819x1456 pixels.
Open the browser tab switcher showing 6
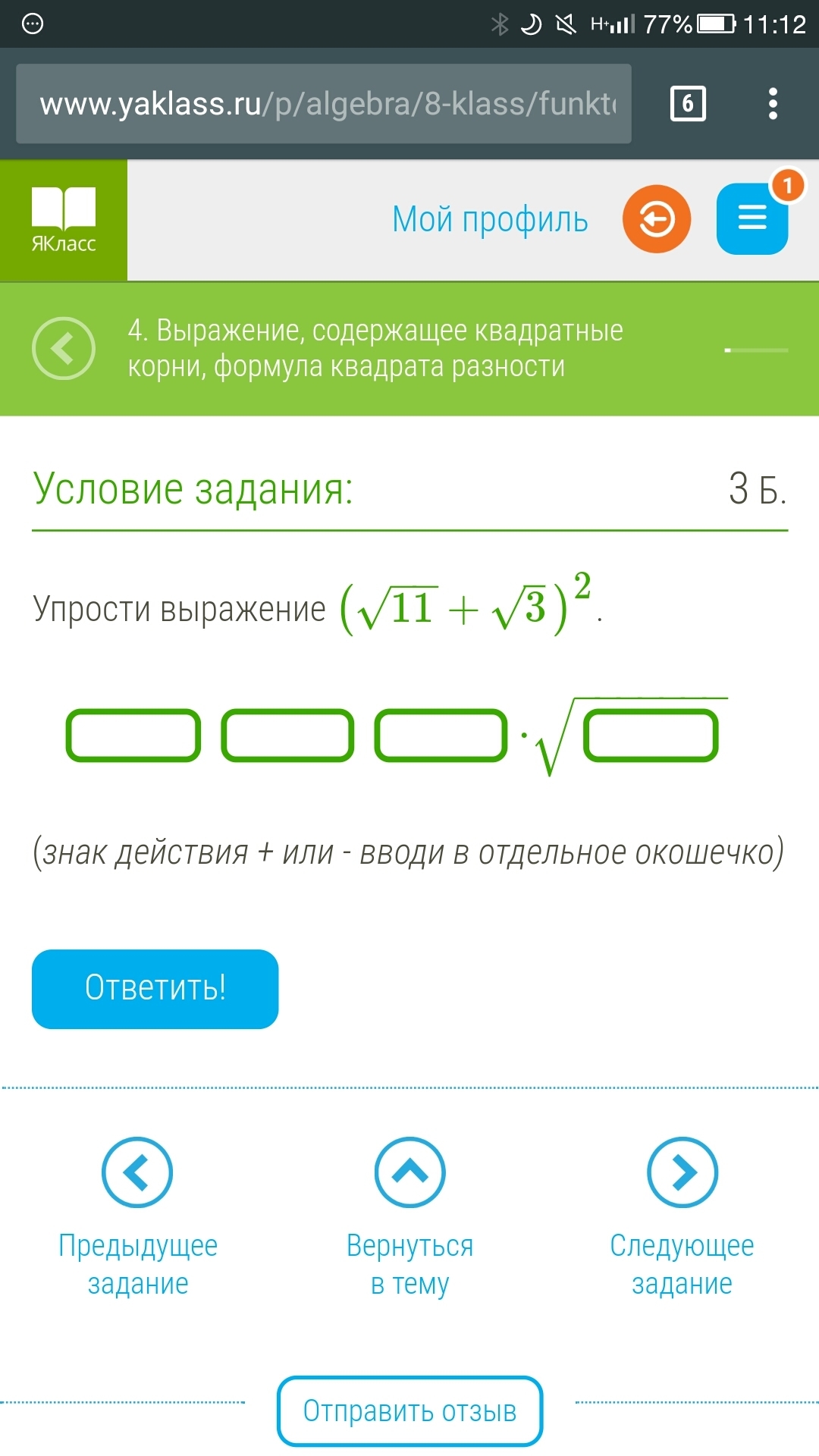(x=688, y=104)
